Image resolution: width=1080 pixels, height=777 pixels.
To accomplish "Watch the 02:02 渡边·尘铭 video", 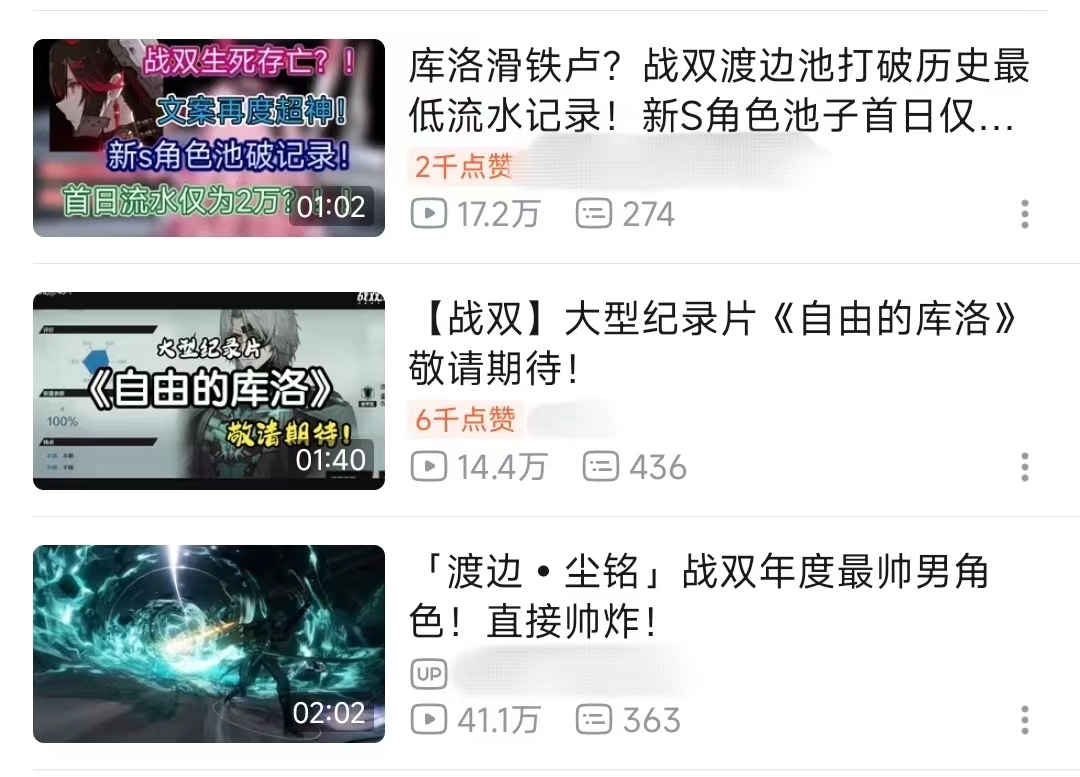I will coord(208,644).
